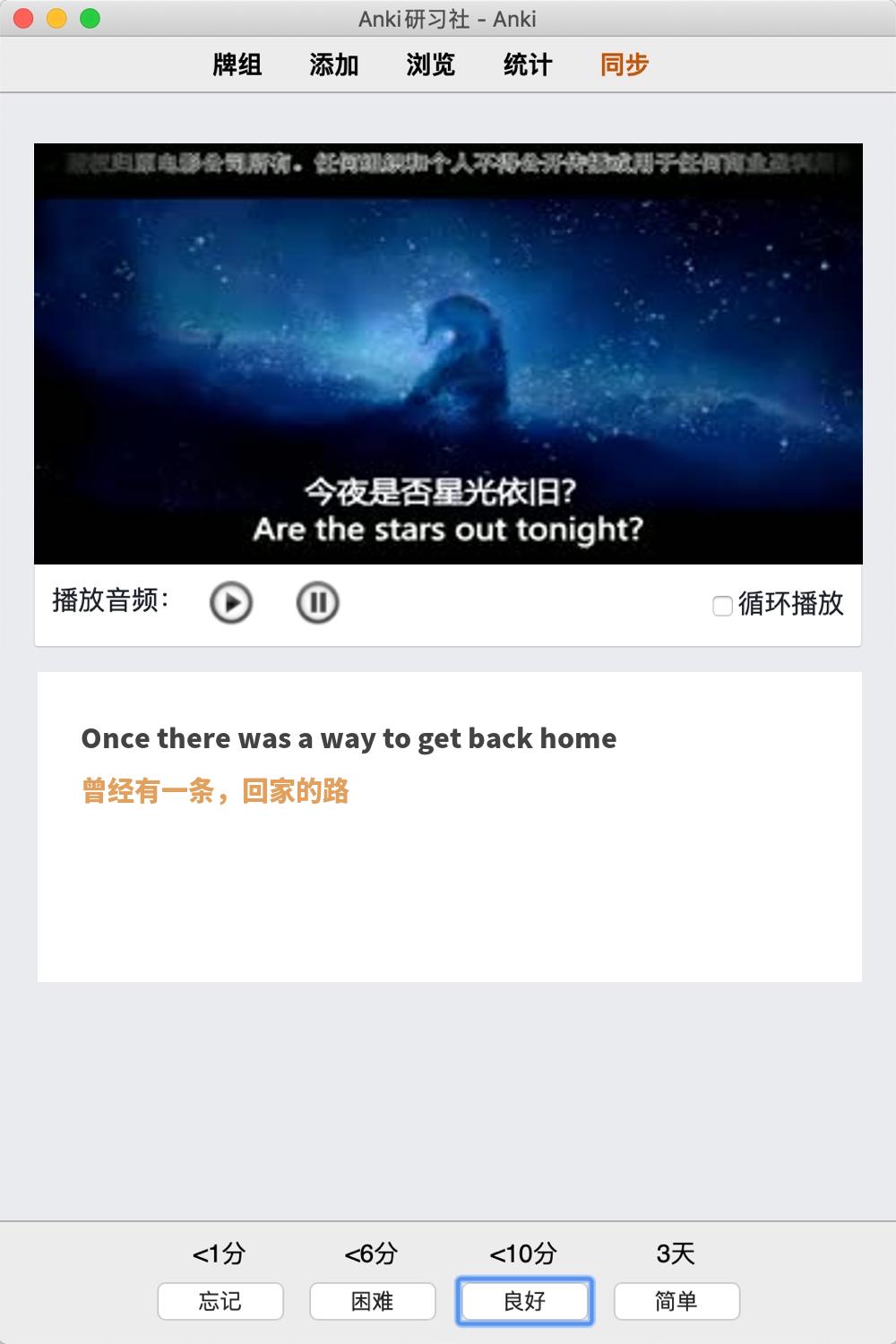Pause the card audio

pos(317,603)
